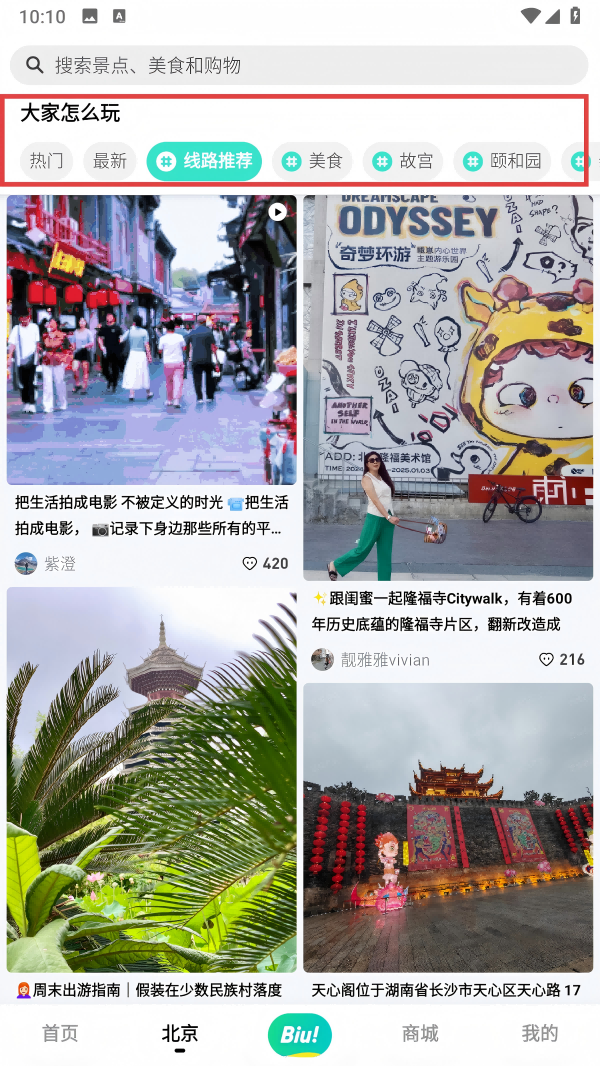Open the 天心阁 post
This screenshot has width=600, height=1066.
coord(448,830)
